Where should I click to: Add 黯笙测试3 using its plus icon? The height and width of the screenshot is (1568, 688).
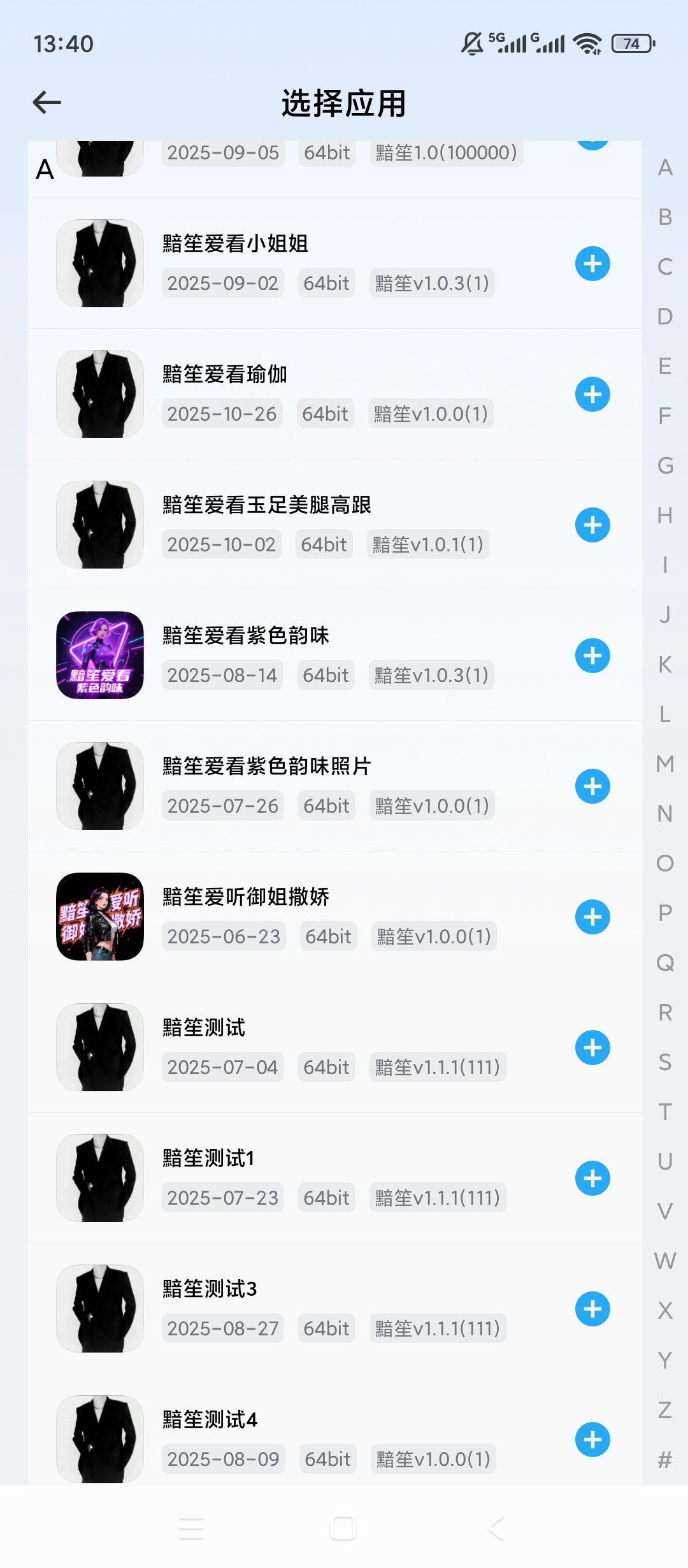(592, 1309)
